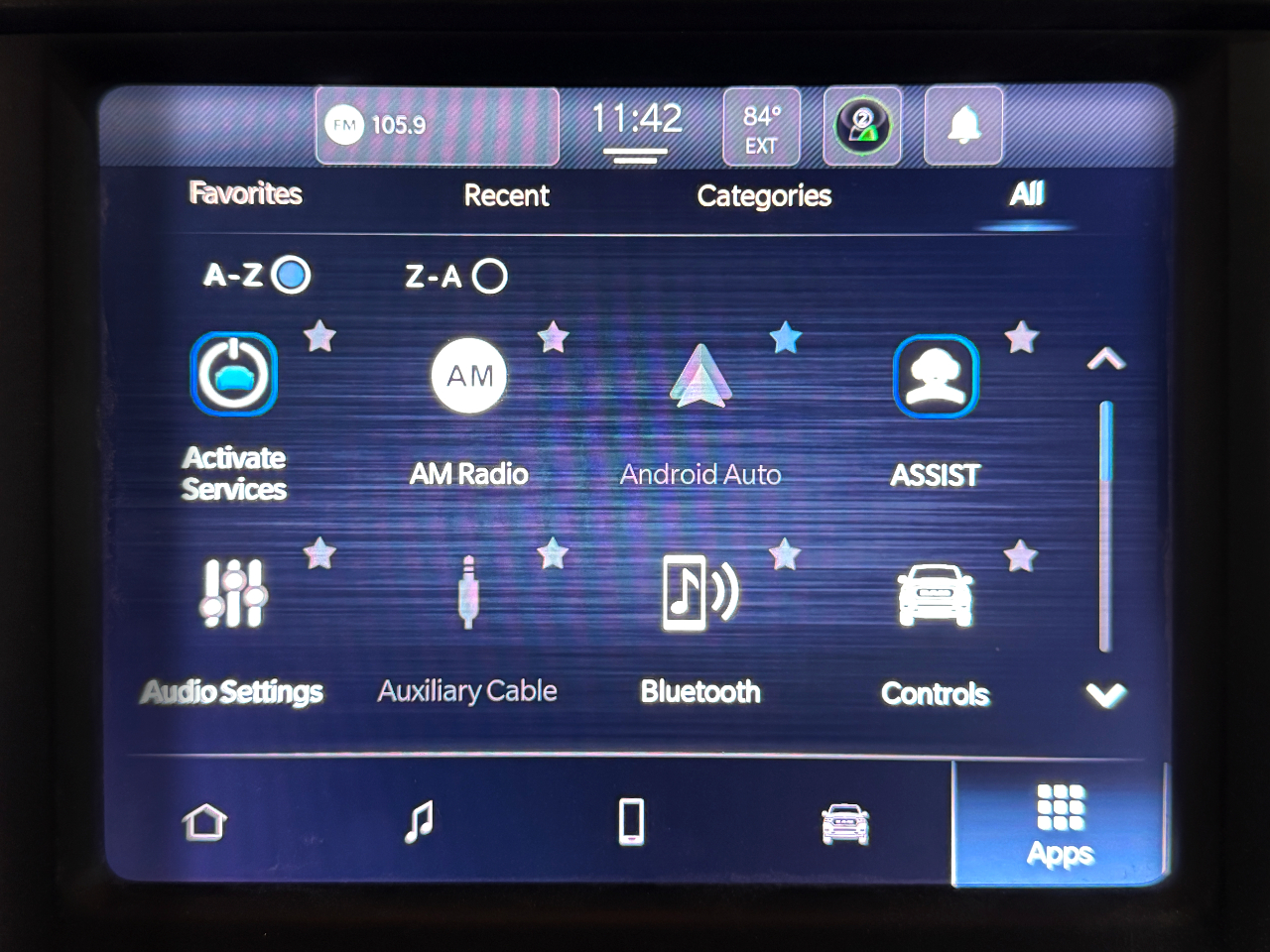Tap the down arrow to show more apps
1270x952 pixels.
[1105, 694]
